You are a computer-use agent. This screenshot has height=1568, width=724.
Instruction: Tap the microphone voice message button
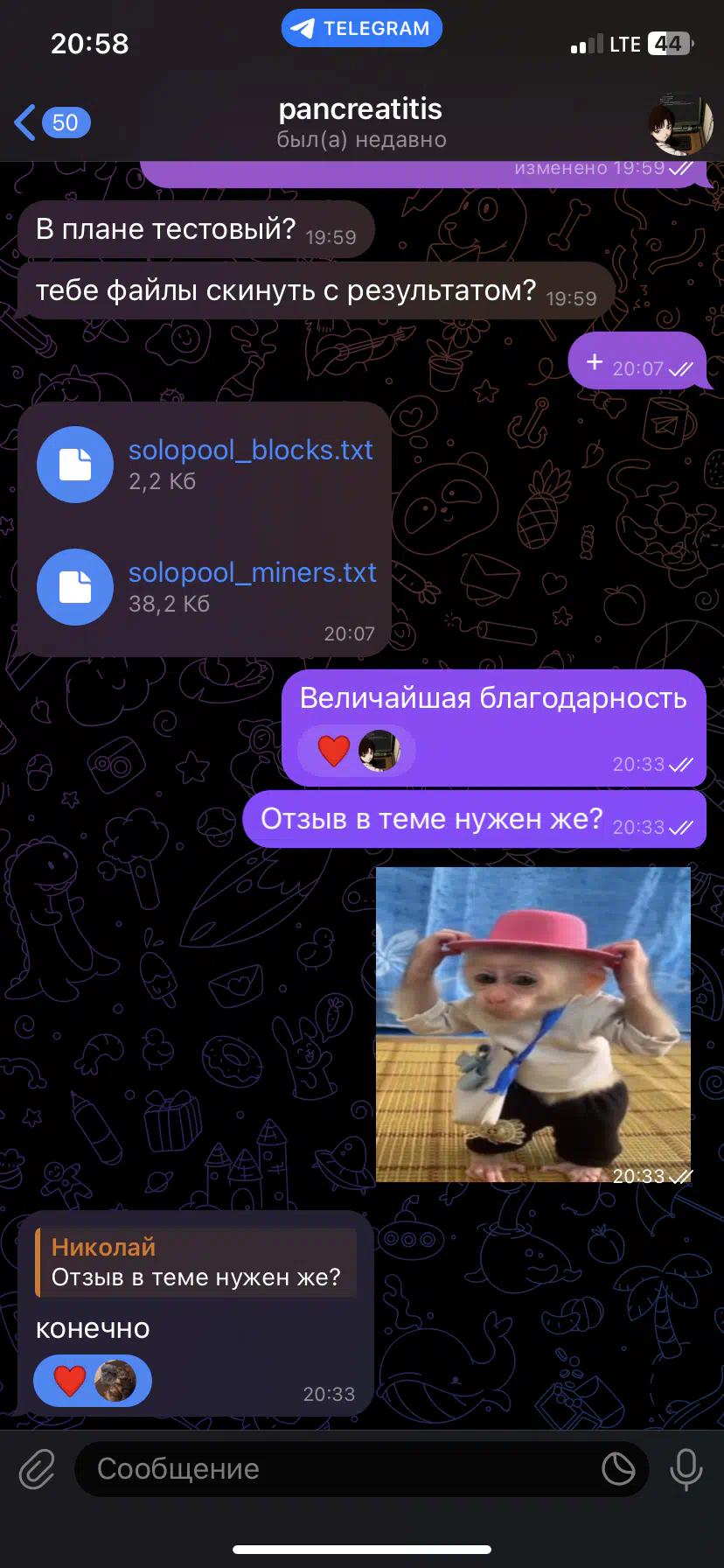(686, 1469)
